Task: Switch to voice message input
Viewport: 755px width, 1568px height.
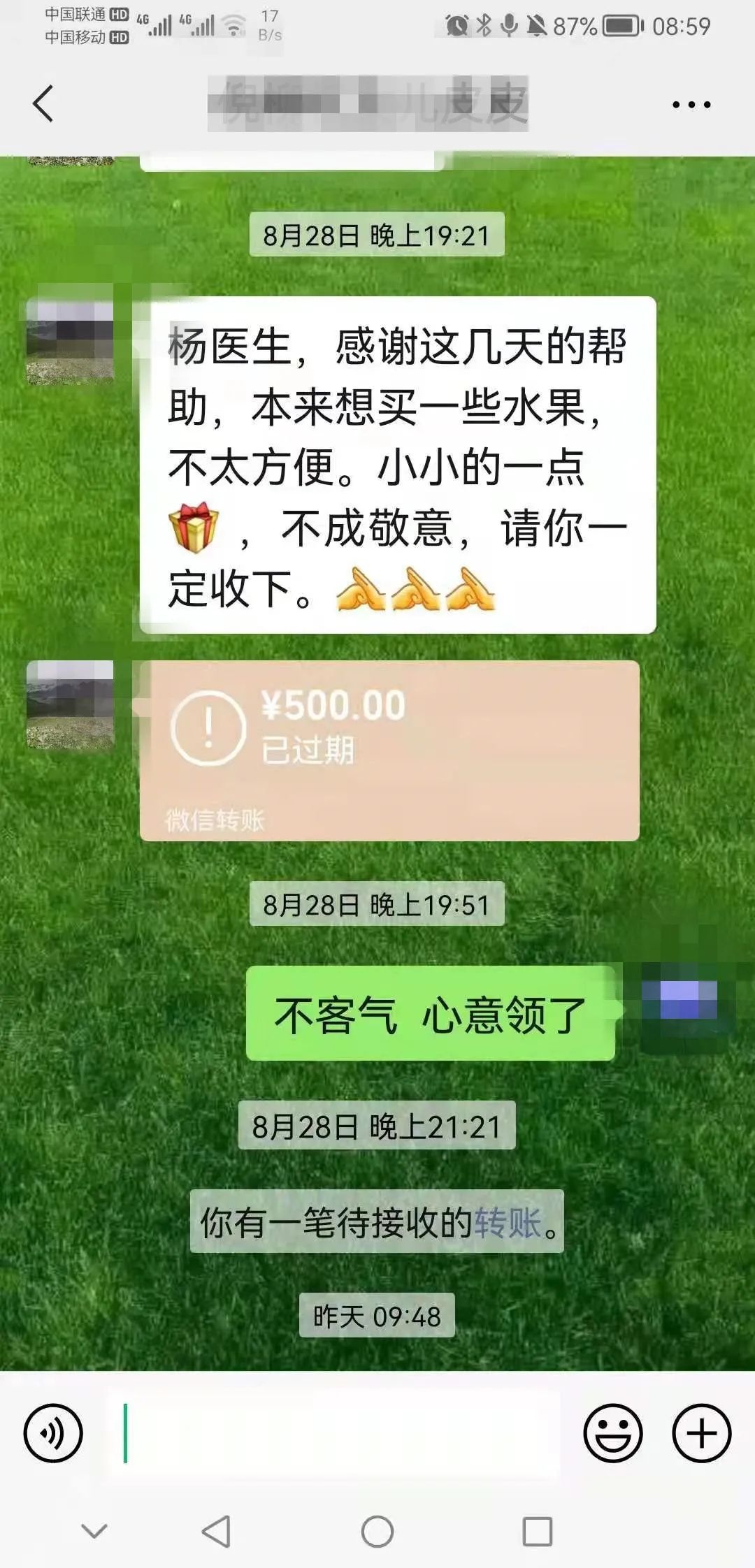Action: point(53,1433)
